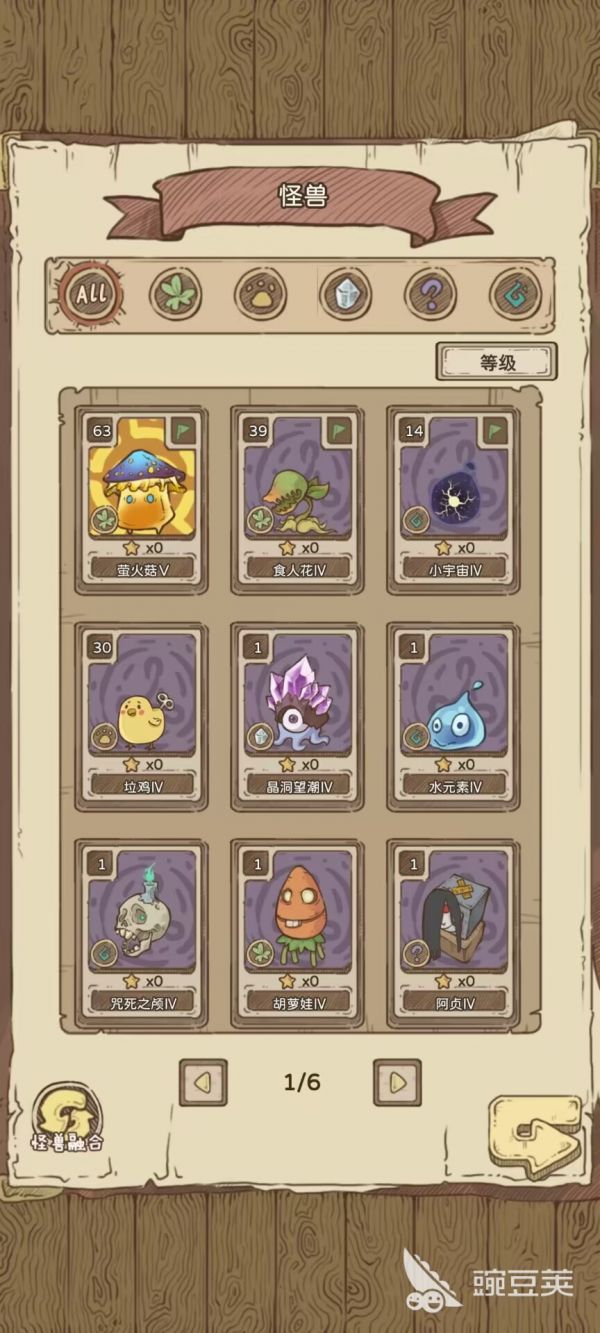Open 怪兽融合 monster fusion
Viewport: 600px width, 1333px height.
point(67,1117)
